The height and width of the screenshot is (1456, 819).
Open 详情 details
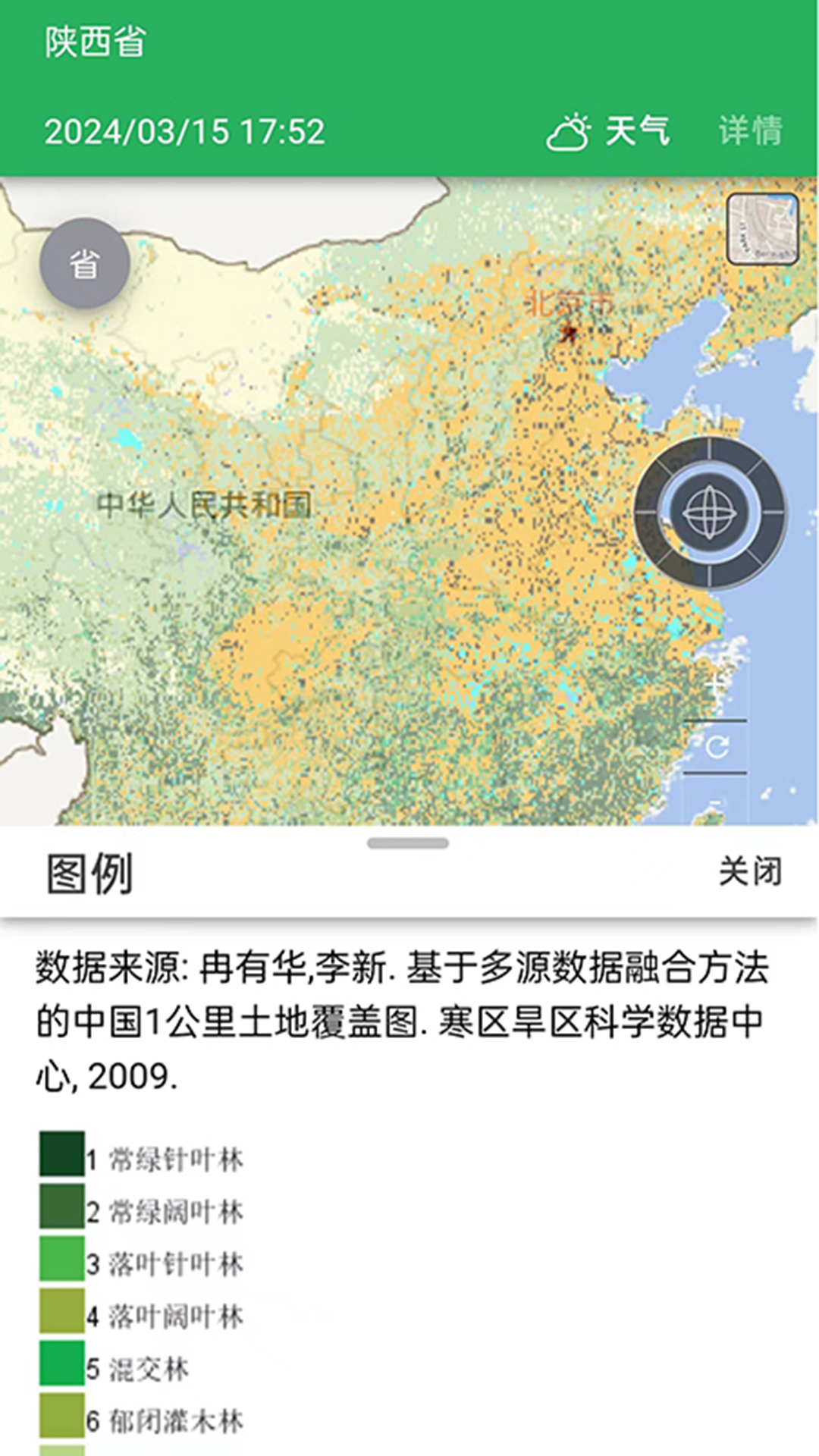(750, 130)
